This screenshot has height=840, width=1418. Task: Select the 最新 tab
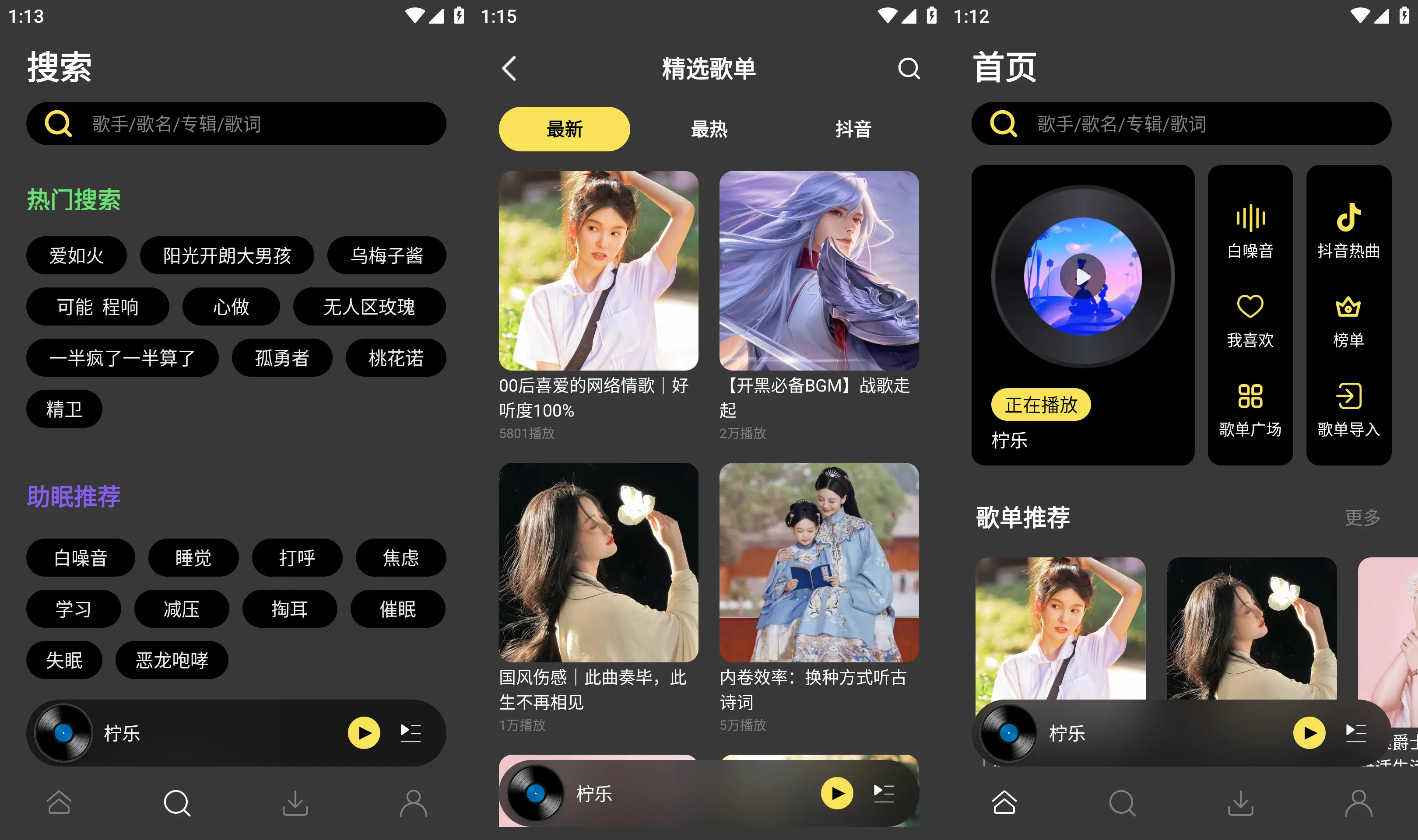click(x=564, y=129)
